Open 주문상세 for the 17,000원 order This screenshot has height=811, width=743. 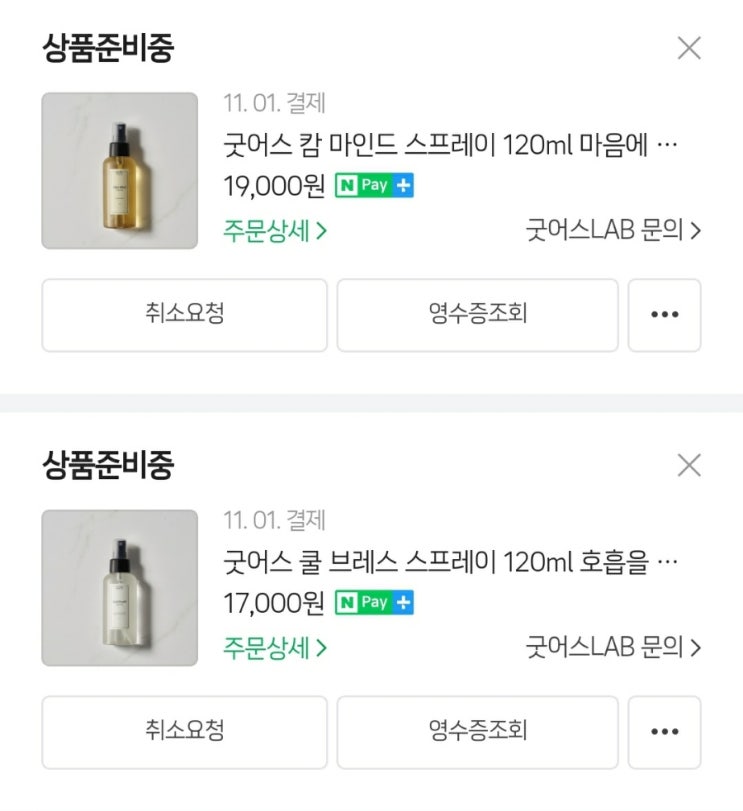click(x=275, y=648)
